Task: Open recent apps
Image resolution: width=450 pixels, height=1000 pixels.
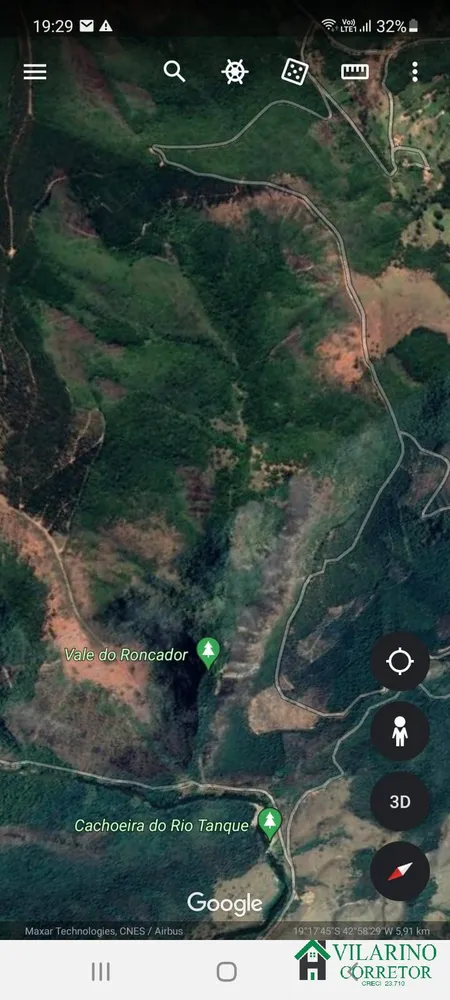Action: [101, 972]
